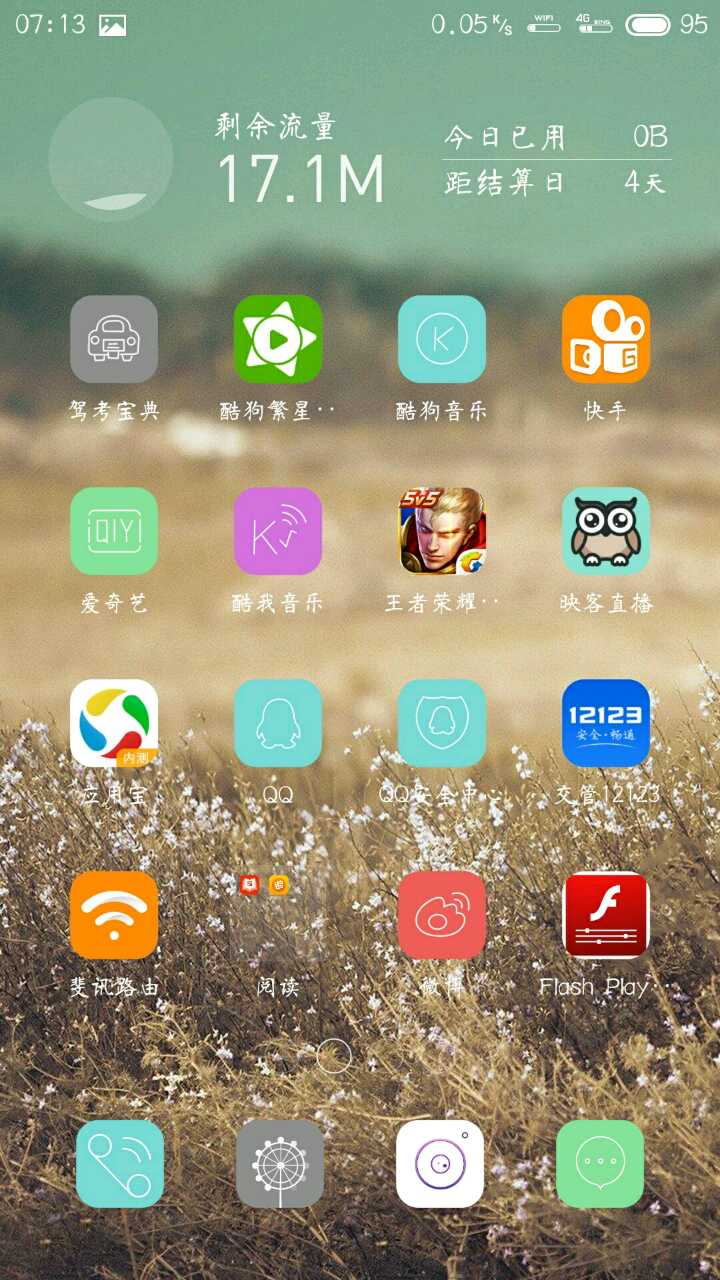Viewport: 720px width, 1280px height.
Task: Open 酷狗音乐 music app
Action: [x=442, y=339]
